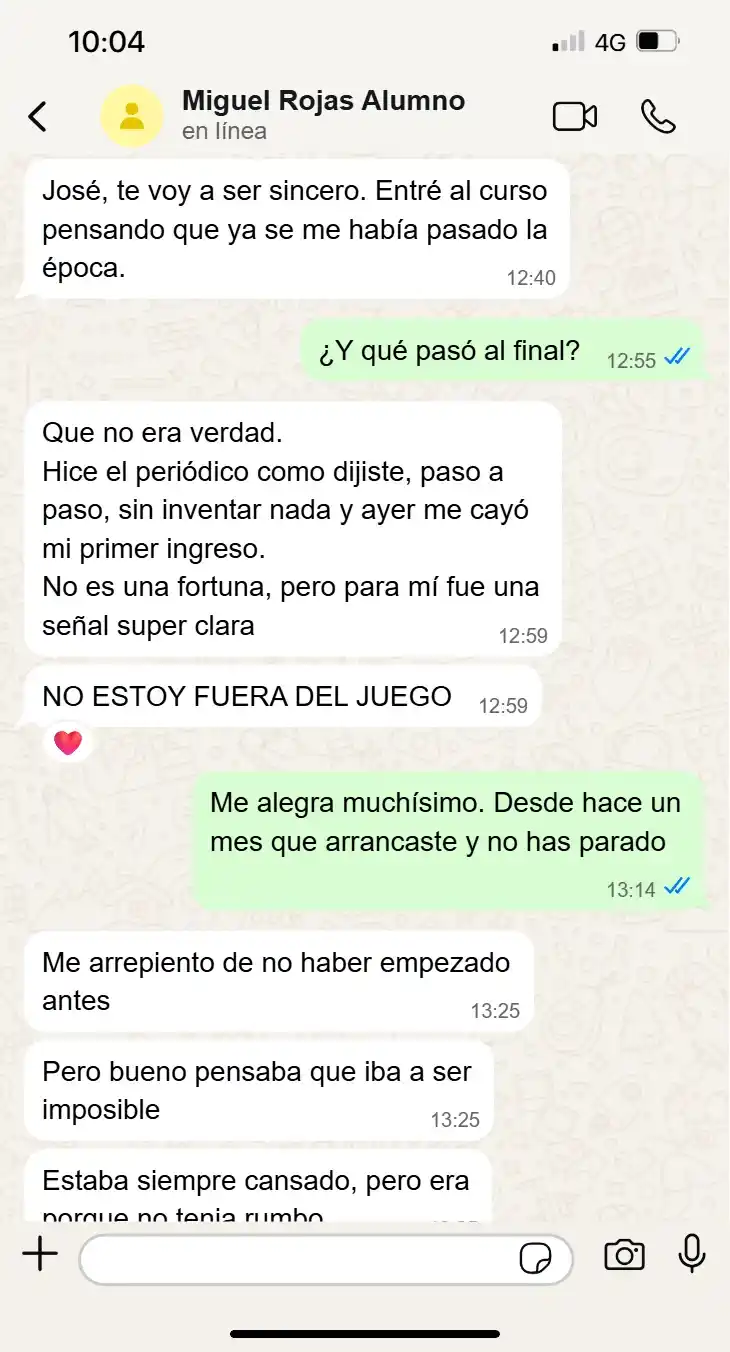Open the camera to send a photo

[624, 1255]
